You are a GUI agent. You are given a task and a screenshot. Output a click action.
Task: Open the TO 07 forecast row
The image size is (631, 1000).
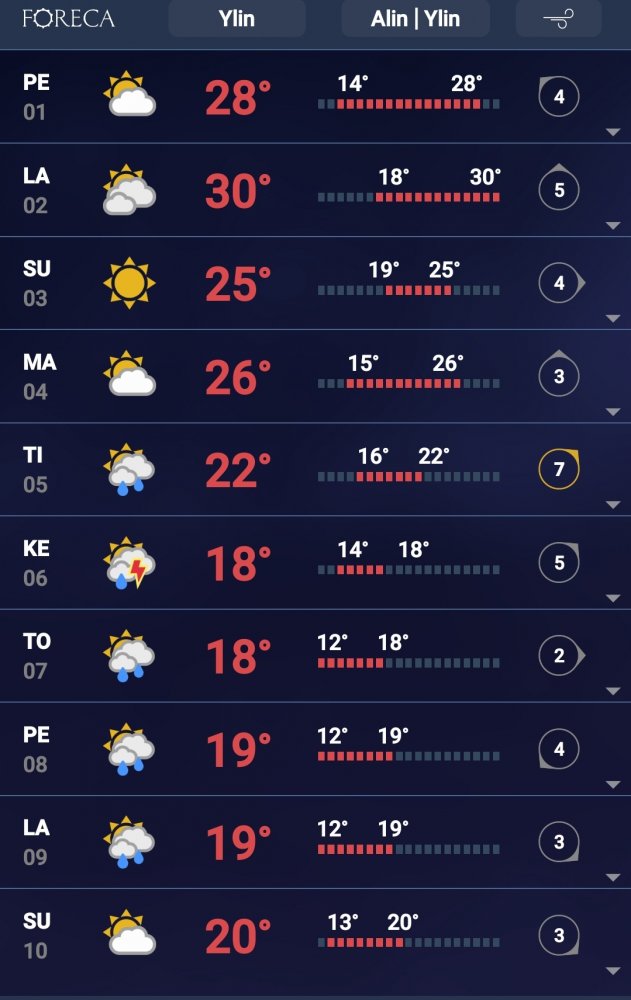[613, 691]
